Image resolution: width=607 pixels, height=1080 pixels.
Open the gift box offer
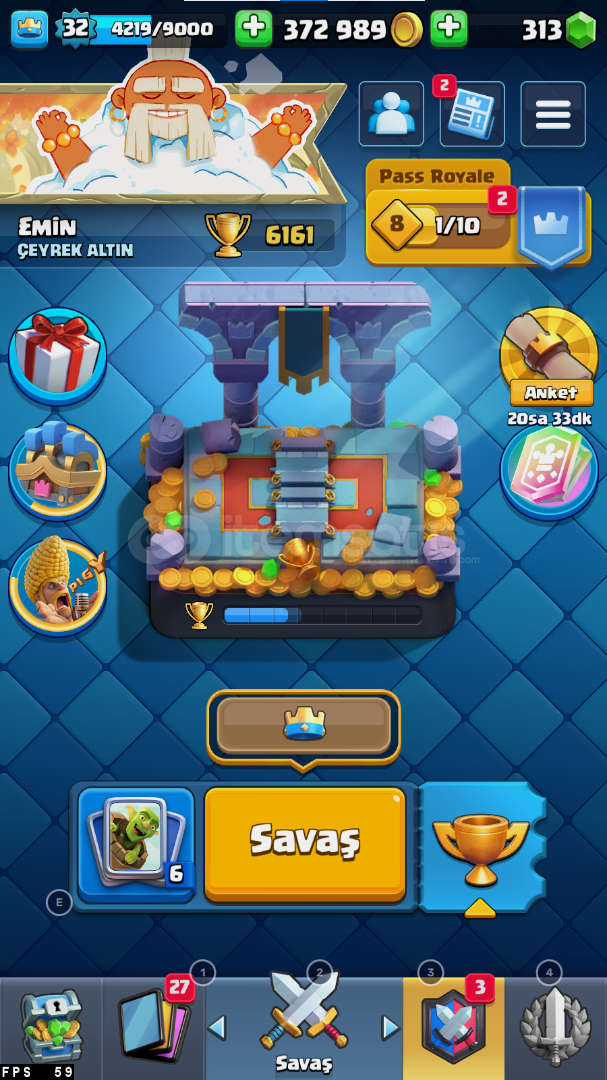[x=57, y=354]
